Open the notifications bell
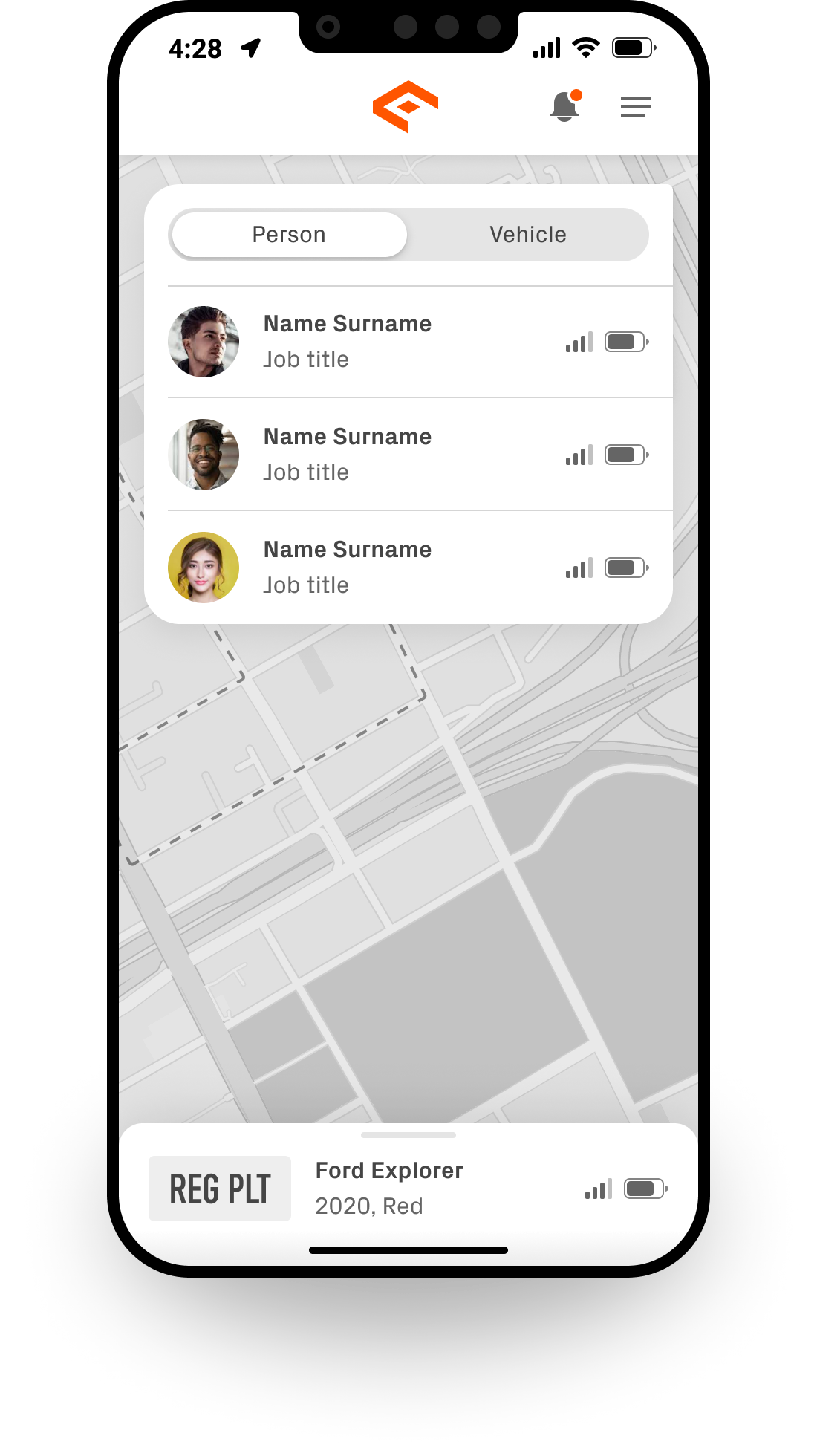Viewport: 817px width, 1456px height. click(565, 106)
